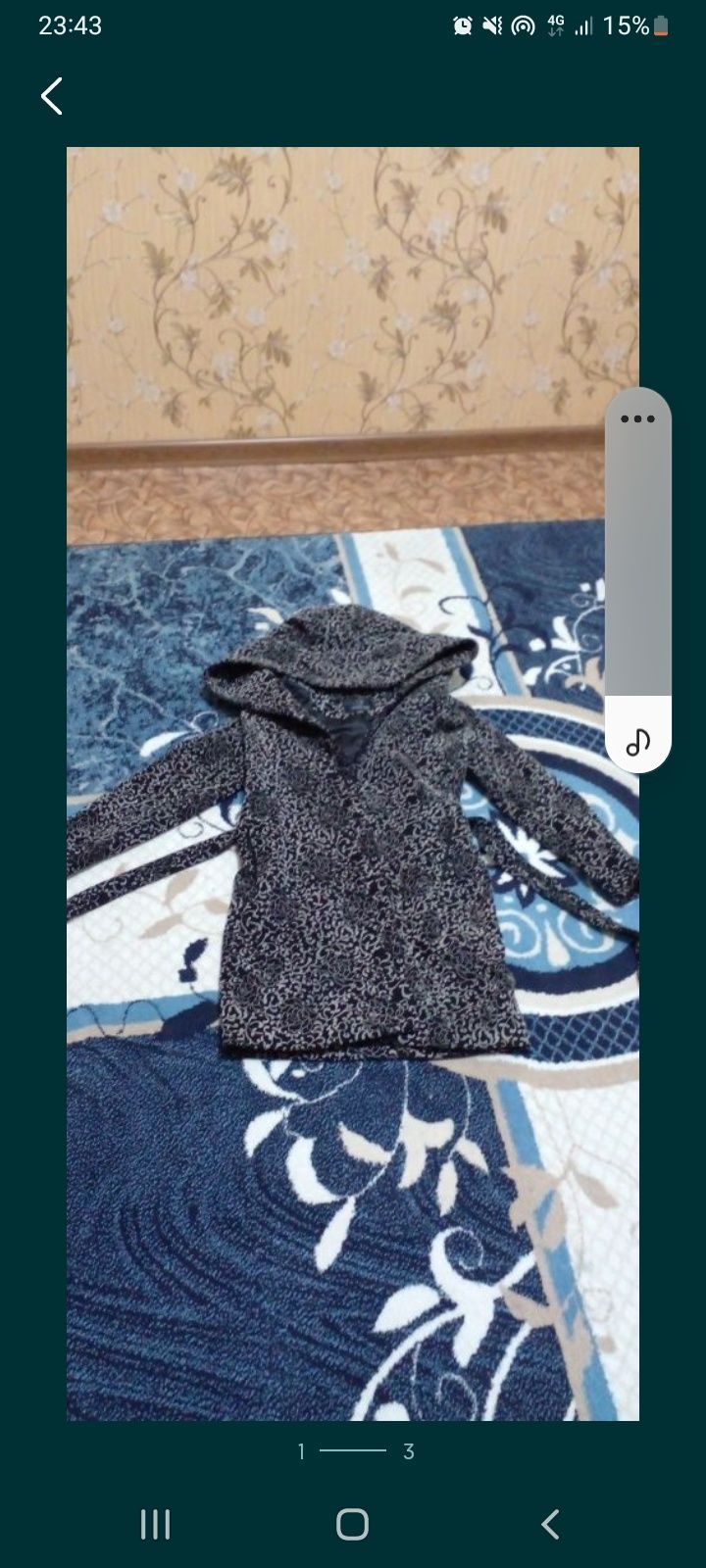Go back using the top arrow

point(52,96)
